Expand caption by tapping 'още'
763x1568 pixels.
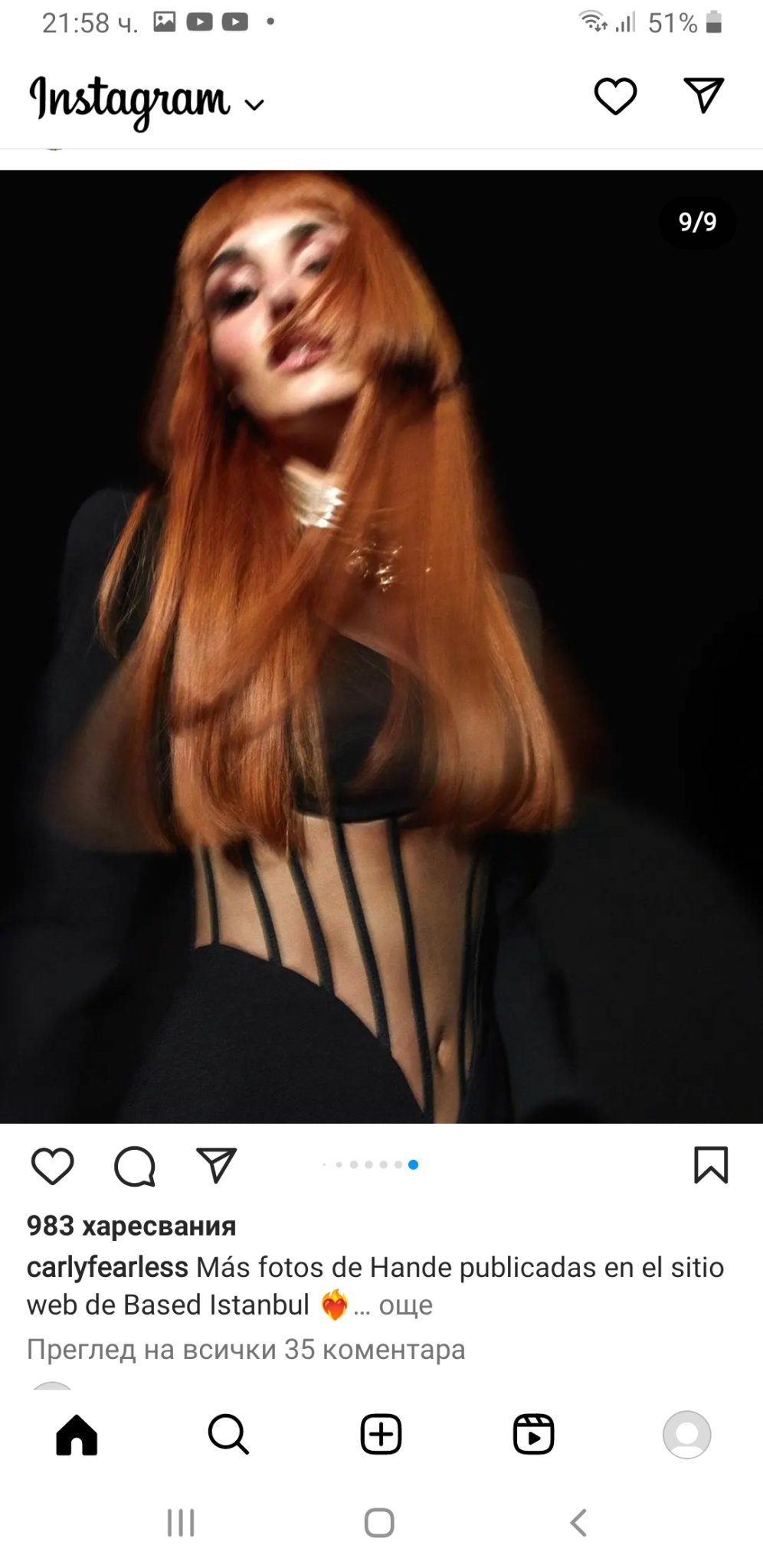click(405, 1305)
